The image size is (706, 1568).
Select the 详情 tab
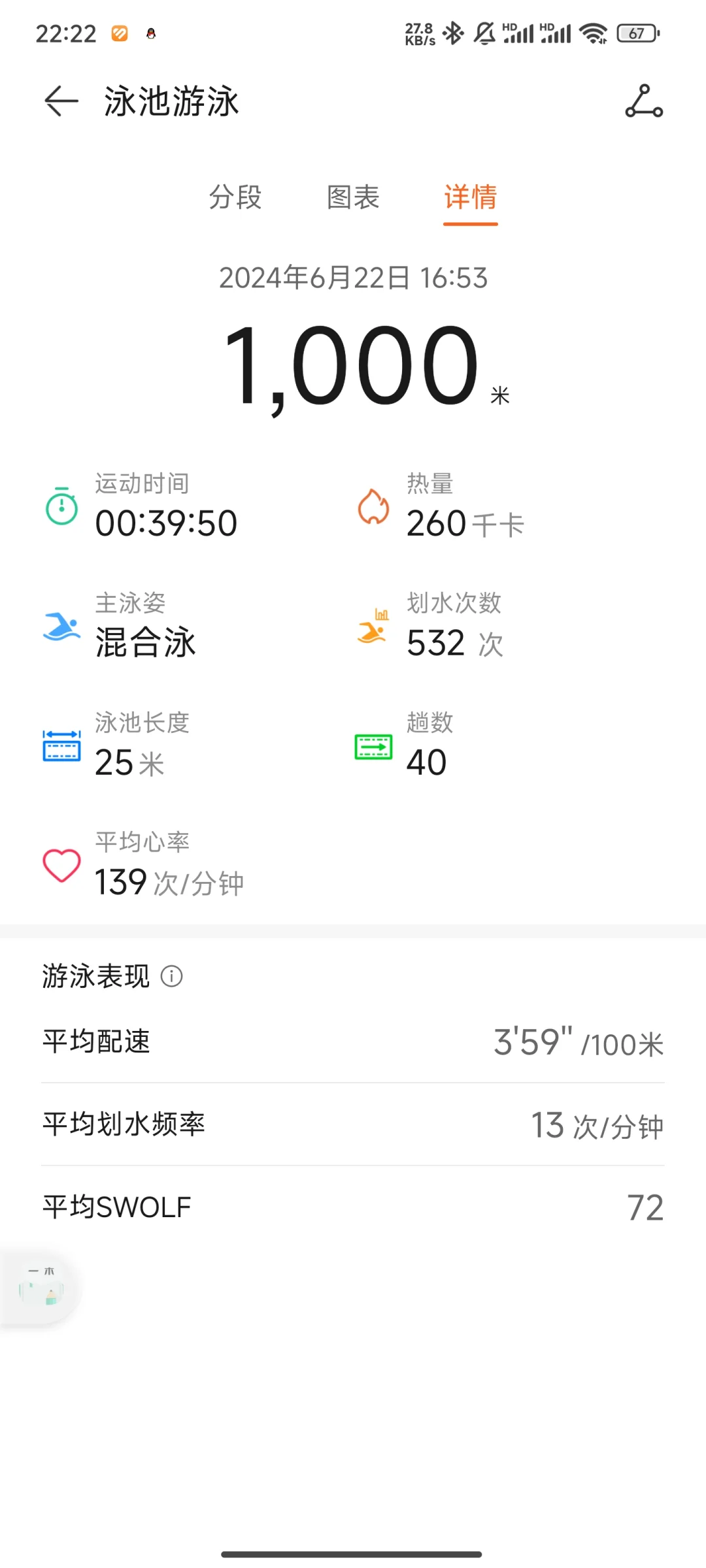(471, 197)
